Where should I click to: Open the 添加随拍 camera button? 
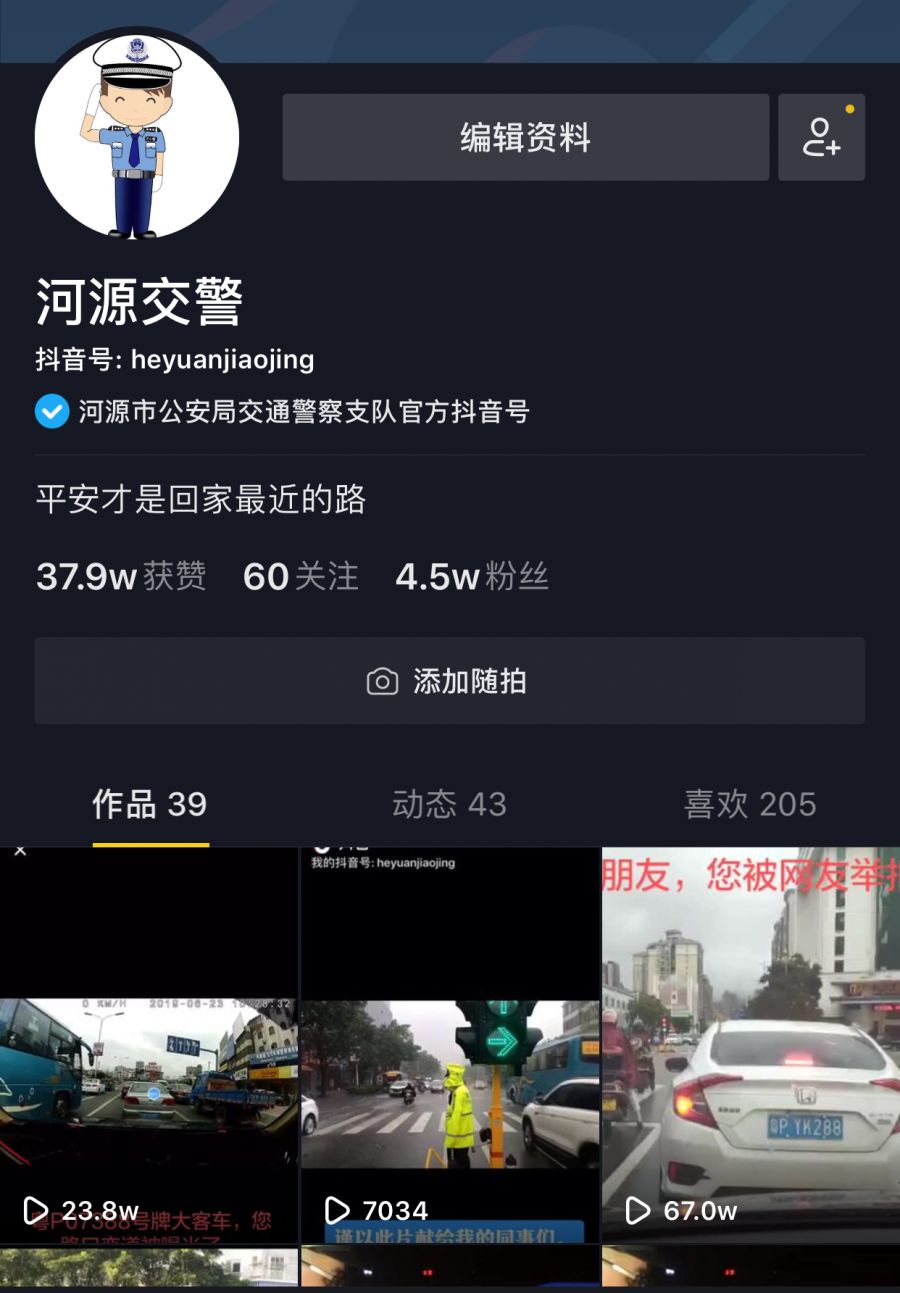[x=449, y=681]
